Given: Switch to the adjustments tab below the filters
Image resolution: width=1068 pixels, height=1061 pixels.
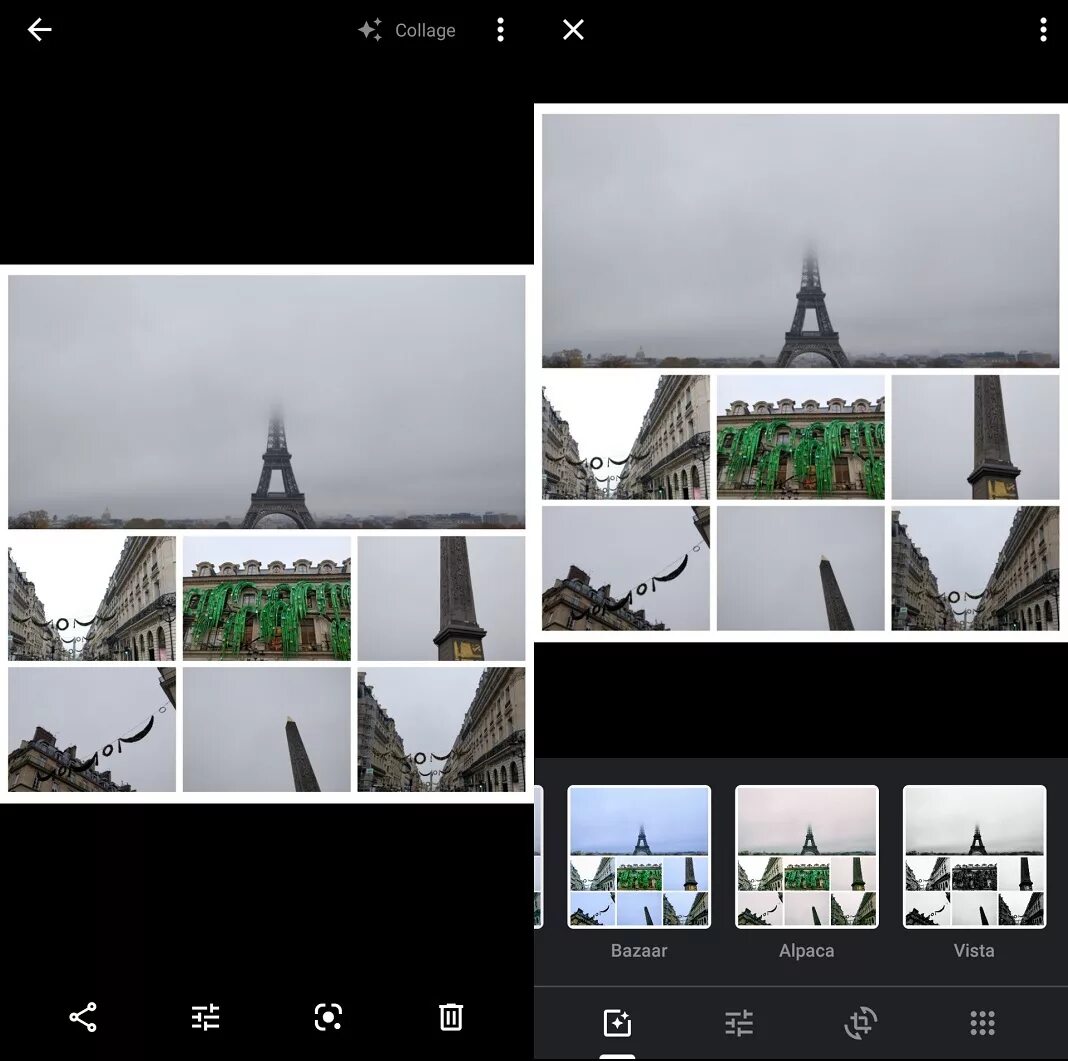Looking at the screenshot, I should pyautogui.click(x=739, y=1023).
